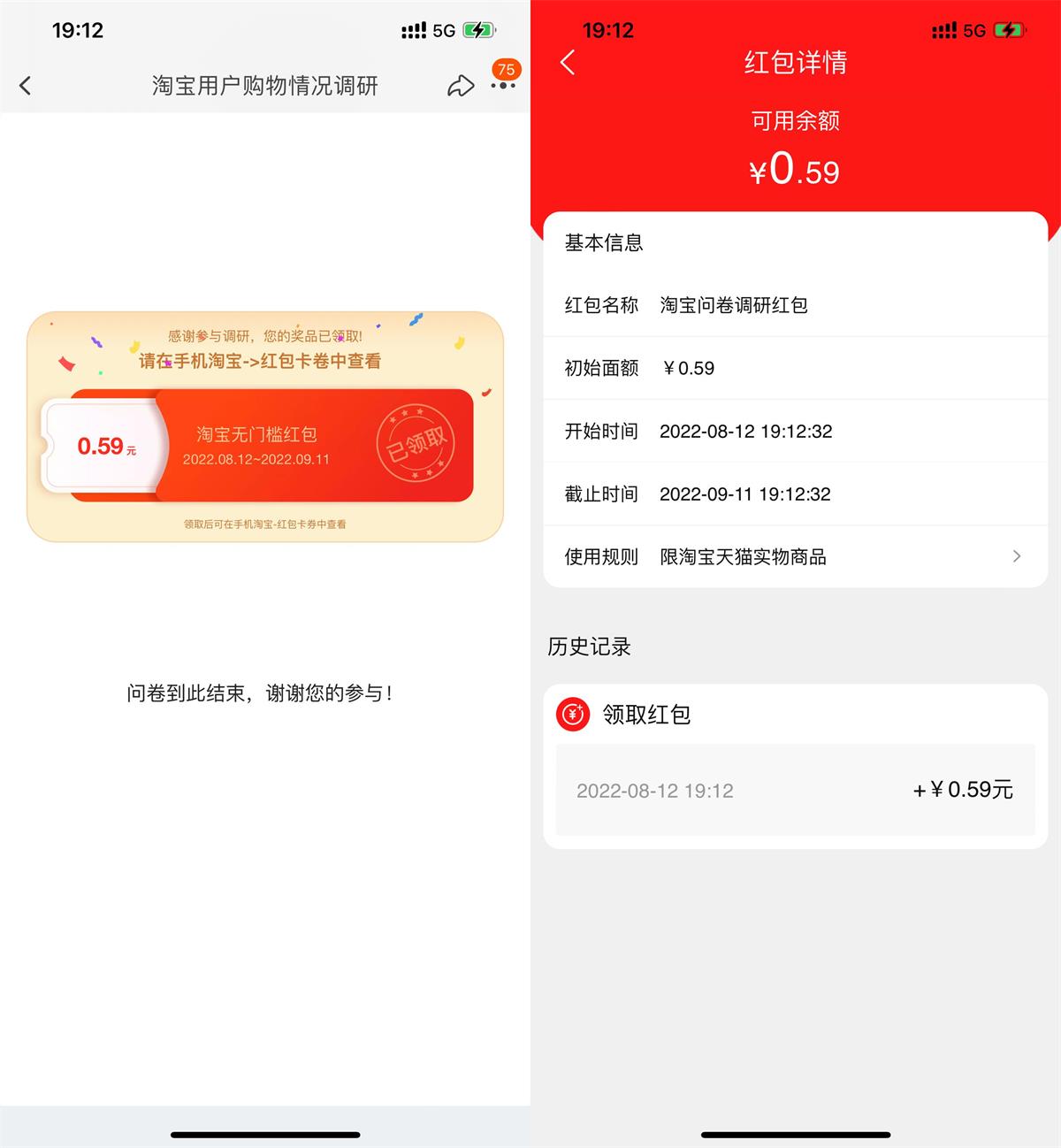Viewport: 1061px width, 1148px height.
Task: Select the 红包详情 page title
Action: 794,62
